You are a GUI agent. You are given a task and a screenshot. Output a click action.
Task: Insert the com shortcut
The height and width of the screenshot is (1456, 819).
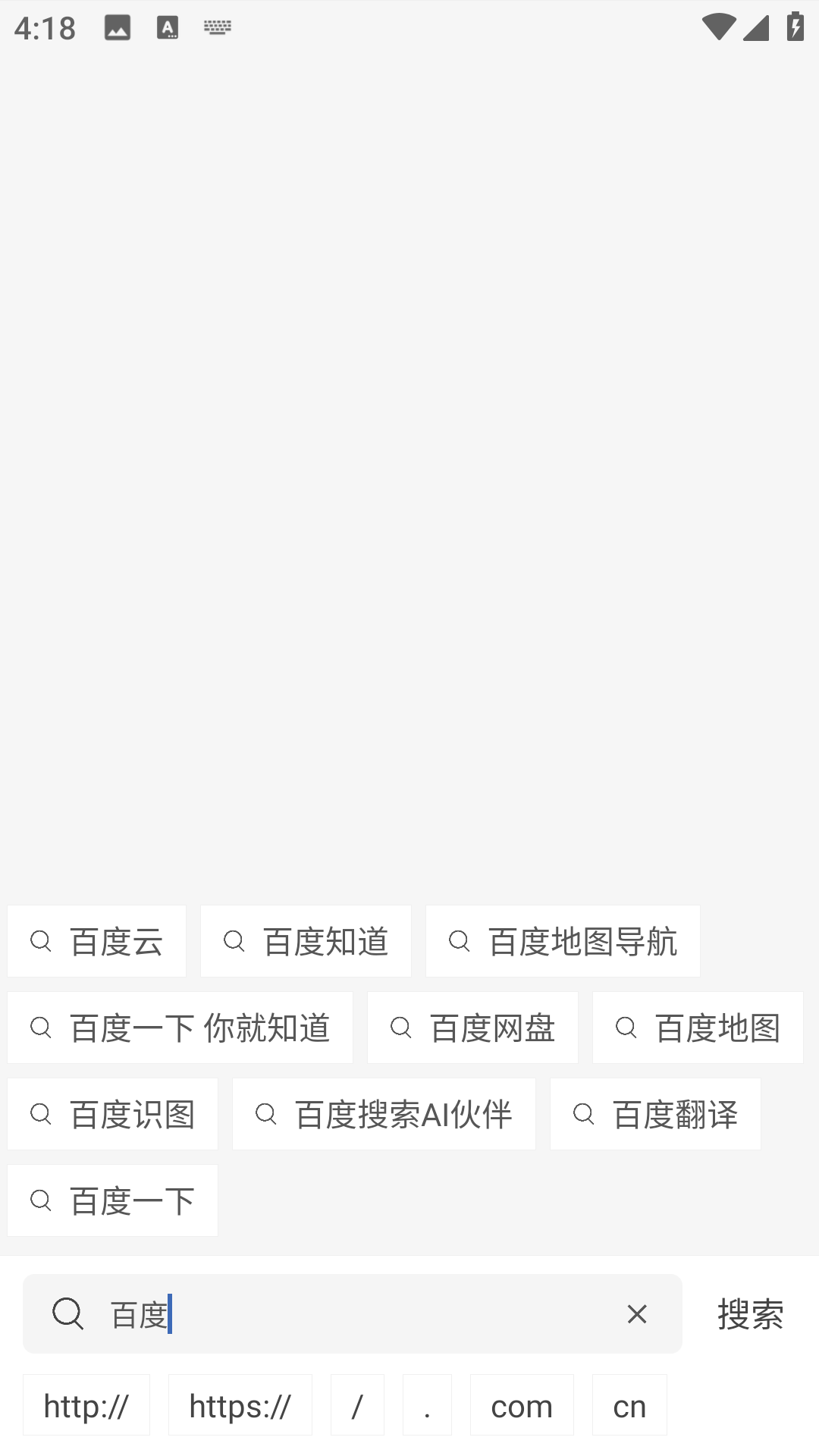tap(522, 1405)
